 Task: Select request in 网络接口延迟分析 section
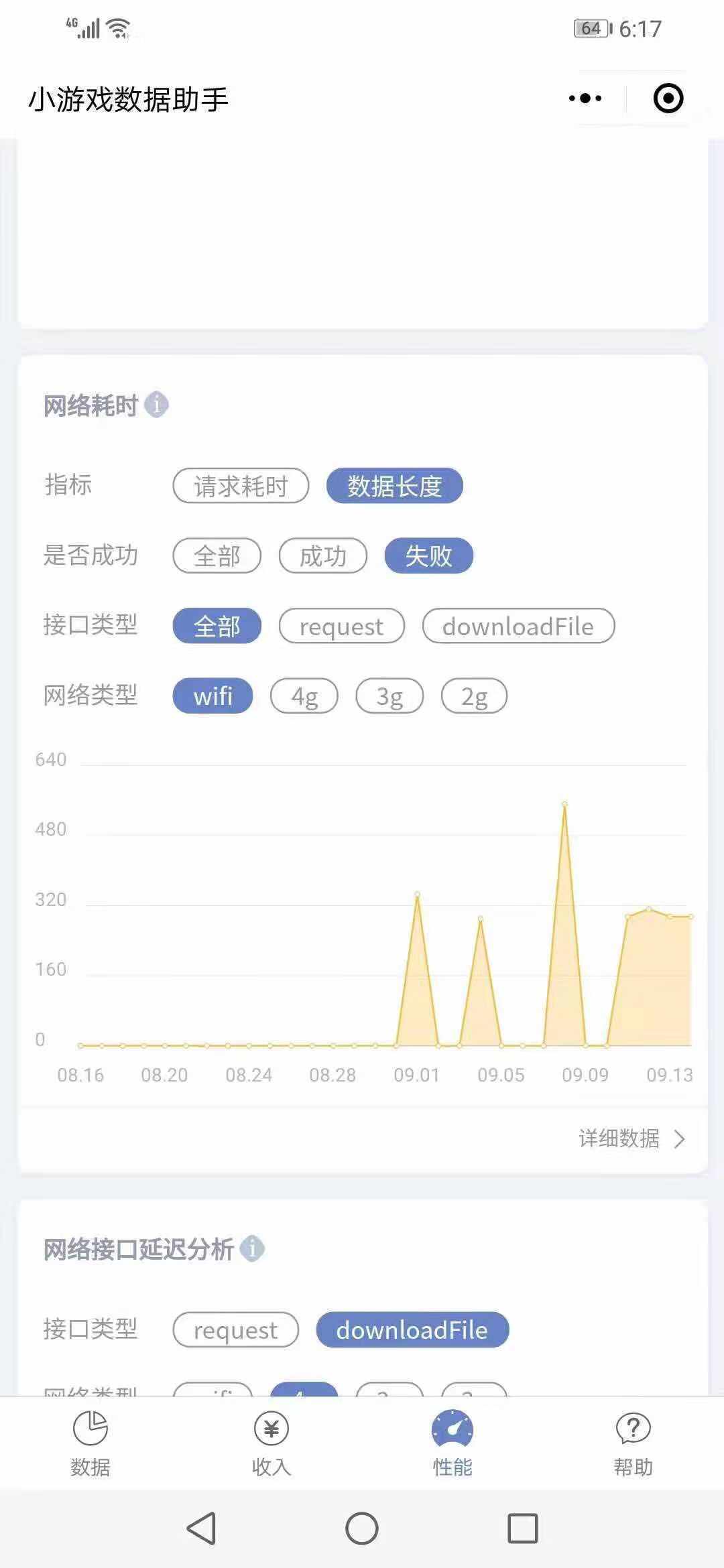(235, 1329)
